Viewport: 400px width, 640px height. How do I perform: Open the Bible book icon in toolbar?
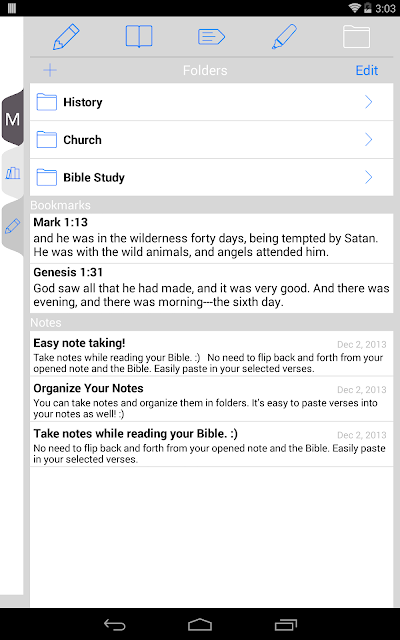pos(139,36)
